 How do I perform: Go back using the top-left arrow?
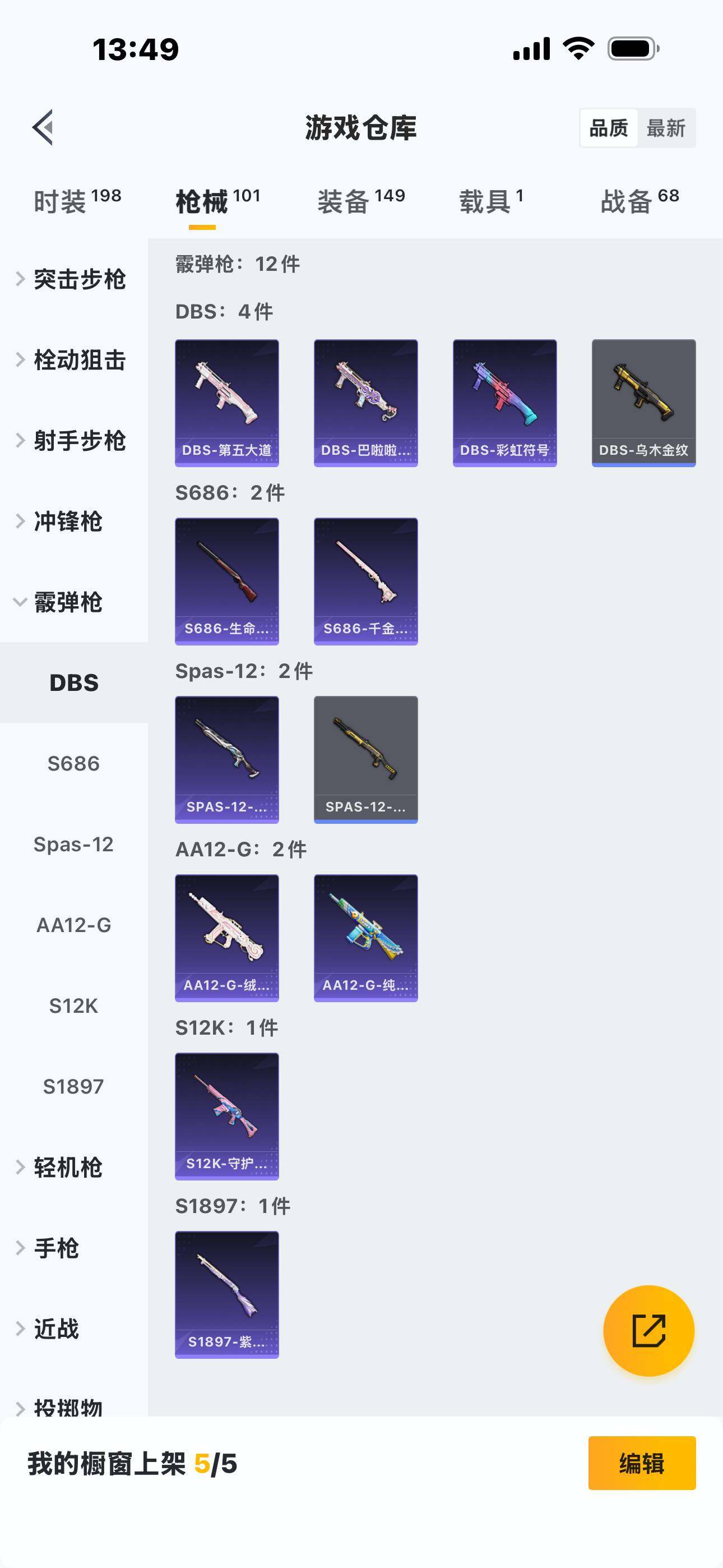43,128
